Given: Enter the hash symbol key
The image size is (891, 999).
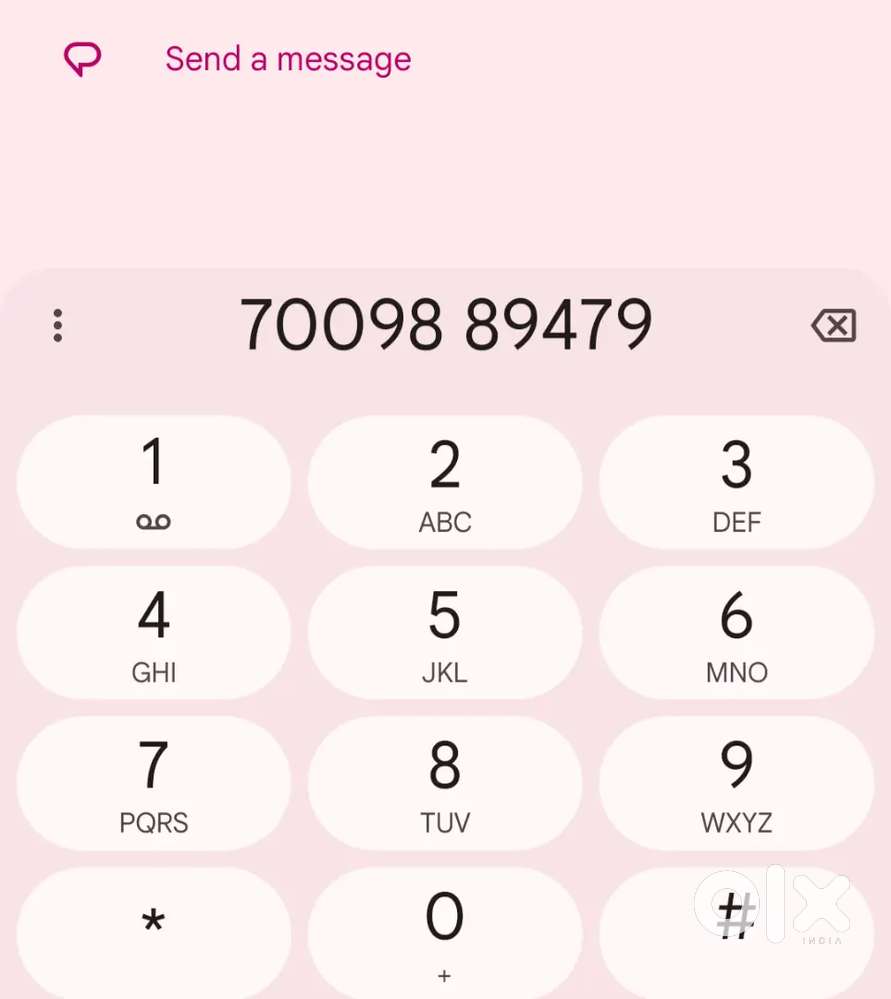Looking at the screenshot, I should 736,933.
